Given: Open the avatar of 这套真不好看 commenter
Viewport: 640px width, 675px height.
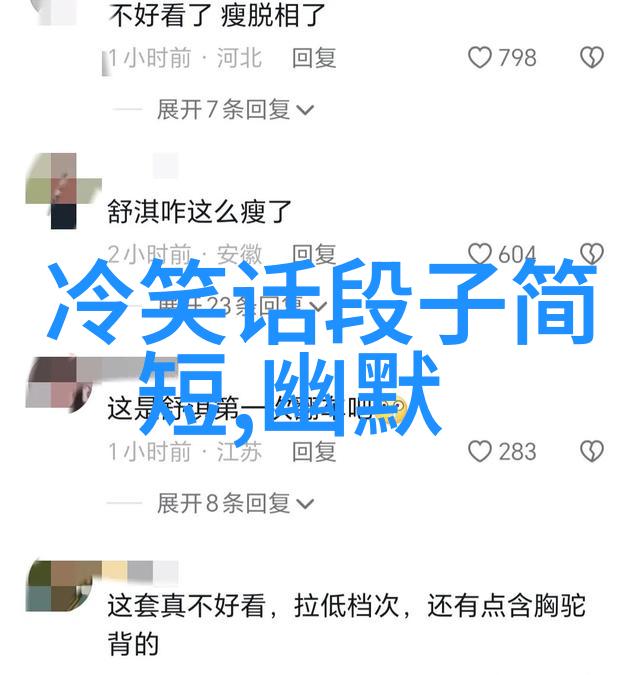Looking at the screenshot, I should point(52,585).
